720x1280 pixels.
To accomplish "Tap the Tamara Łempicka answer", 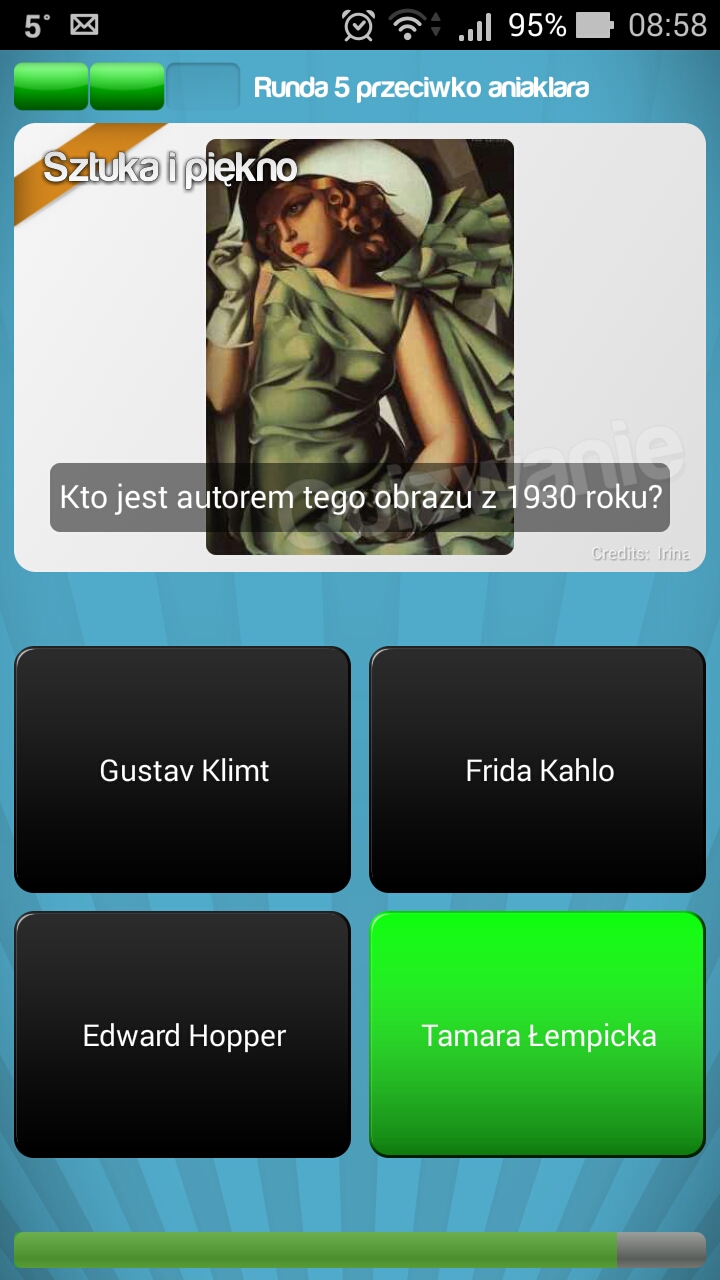I will point(538,1035).
